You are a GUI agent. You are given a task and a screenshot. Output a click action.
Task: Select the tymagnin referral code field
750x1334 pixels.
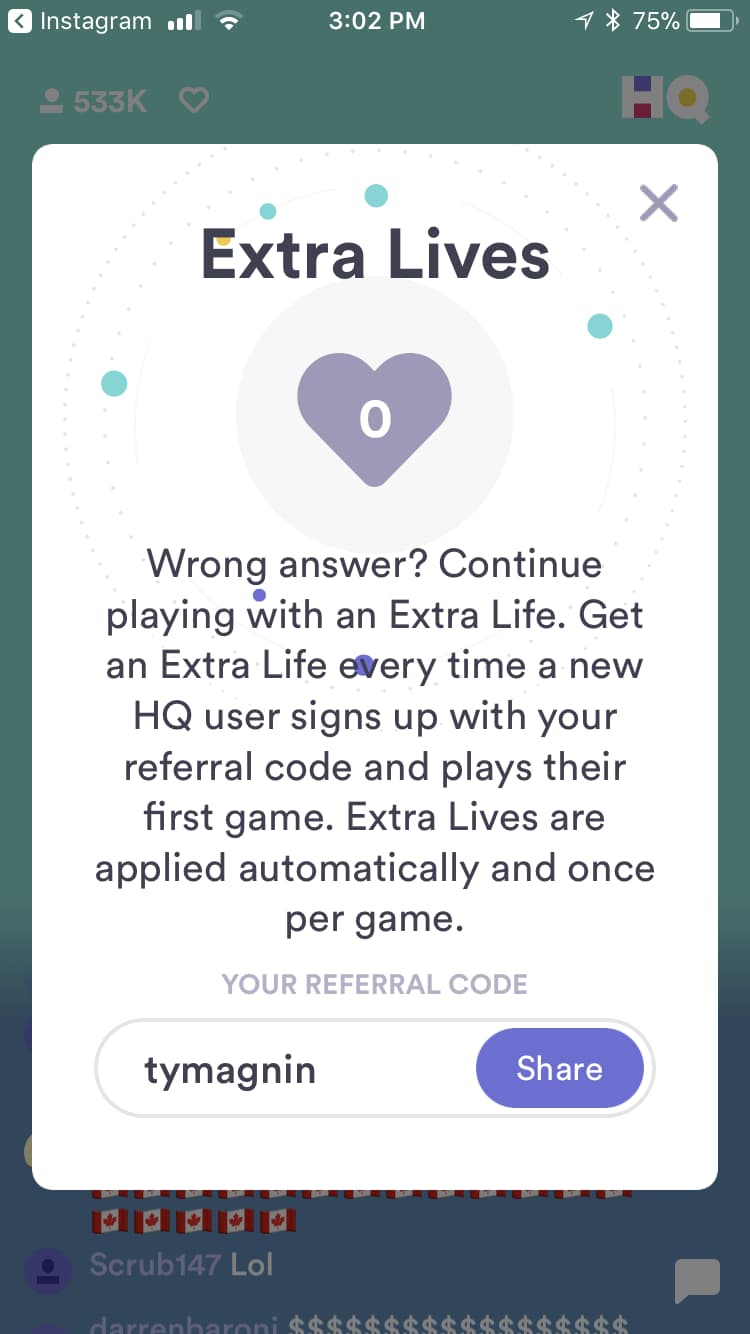click(375, 1069)
